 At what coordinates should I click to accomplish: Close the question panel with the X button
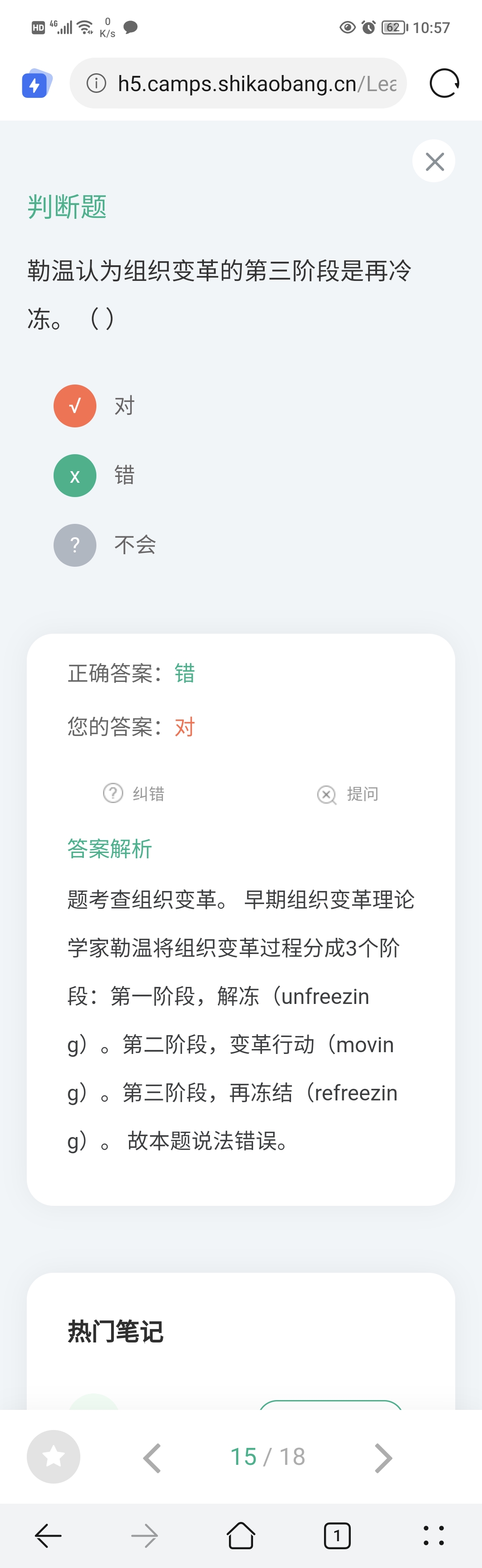[x=434, y=161]
